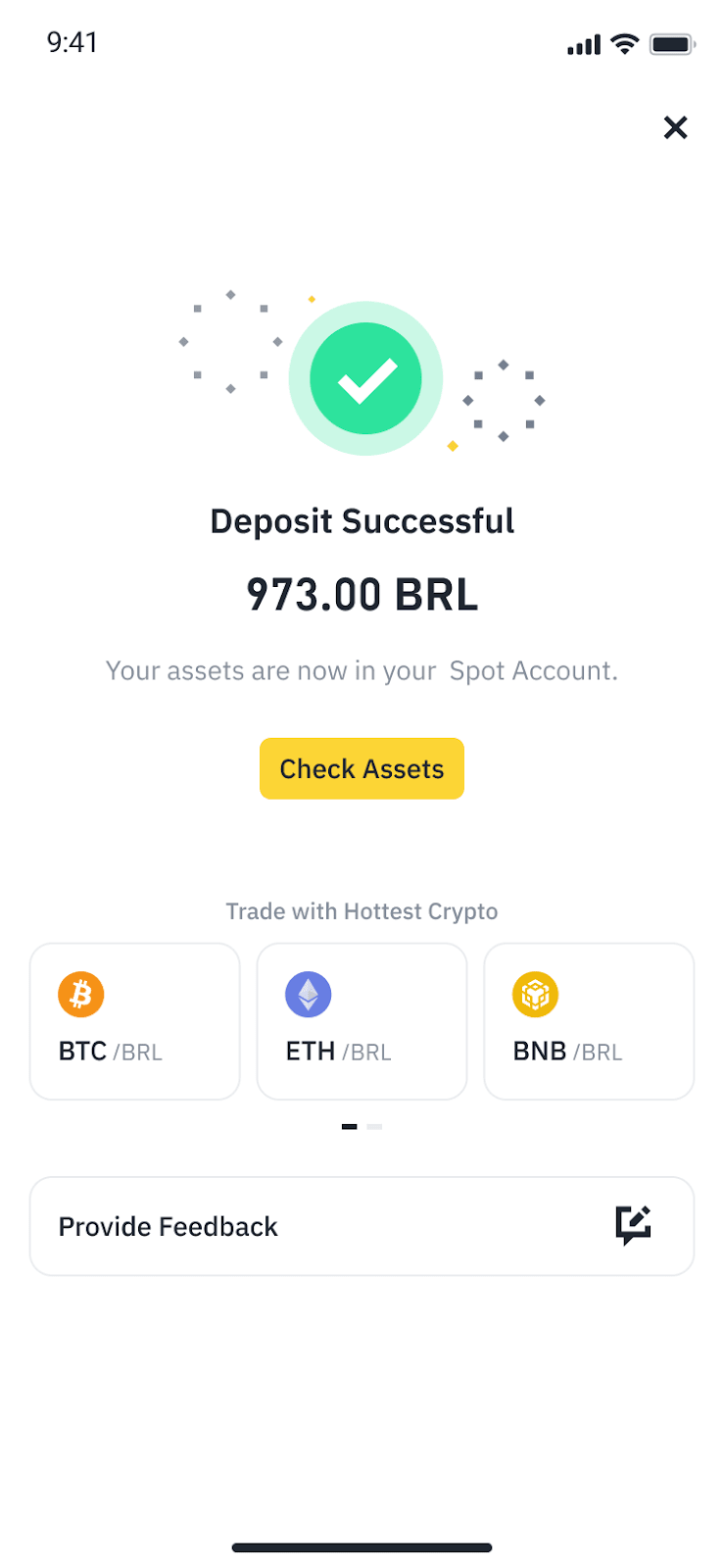Close the deposit success screen

[x=675, y=127]
